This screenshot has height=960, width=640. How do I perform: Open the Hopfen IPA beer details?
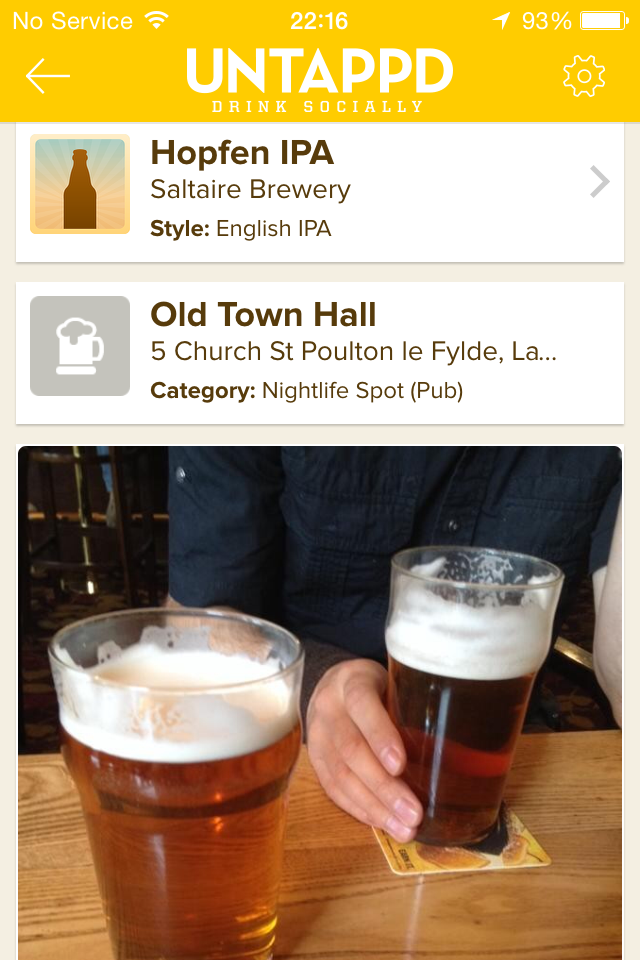[320, 190]
